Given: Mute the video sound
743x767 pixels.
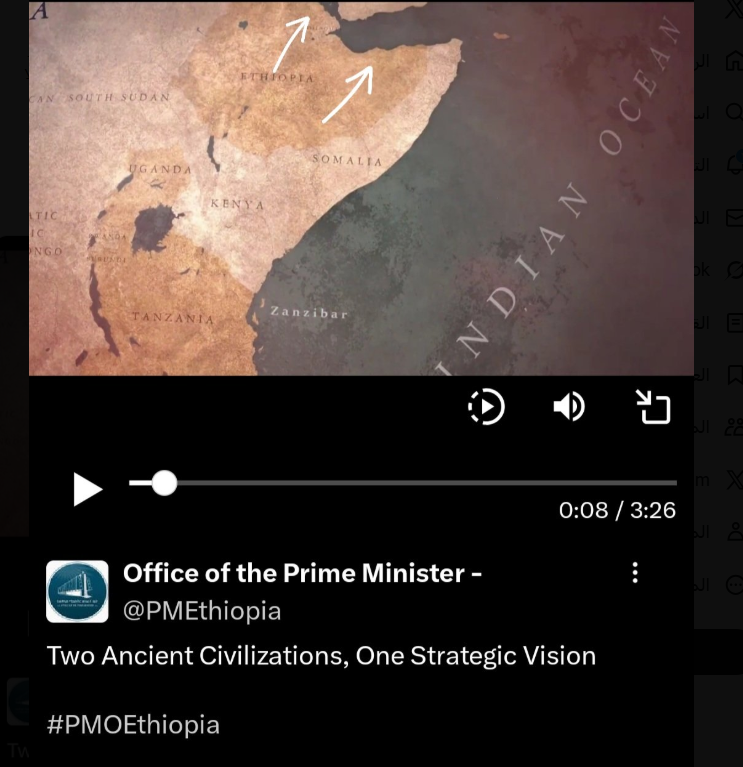Looking at the screenshot, I should pos(569,407).
